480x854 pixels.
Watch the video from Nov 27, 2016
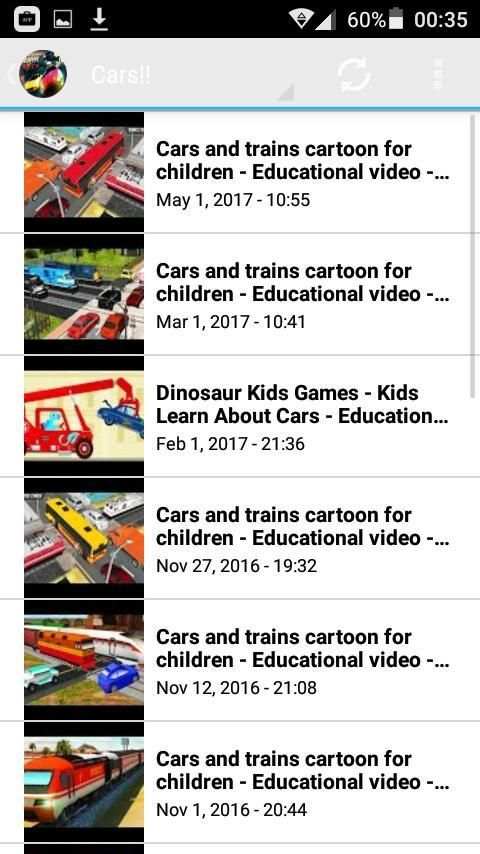point(240,538)
